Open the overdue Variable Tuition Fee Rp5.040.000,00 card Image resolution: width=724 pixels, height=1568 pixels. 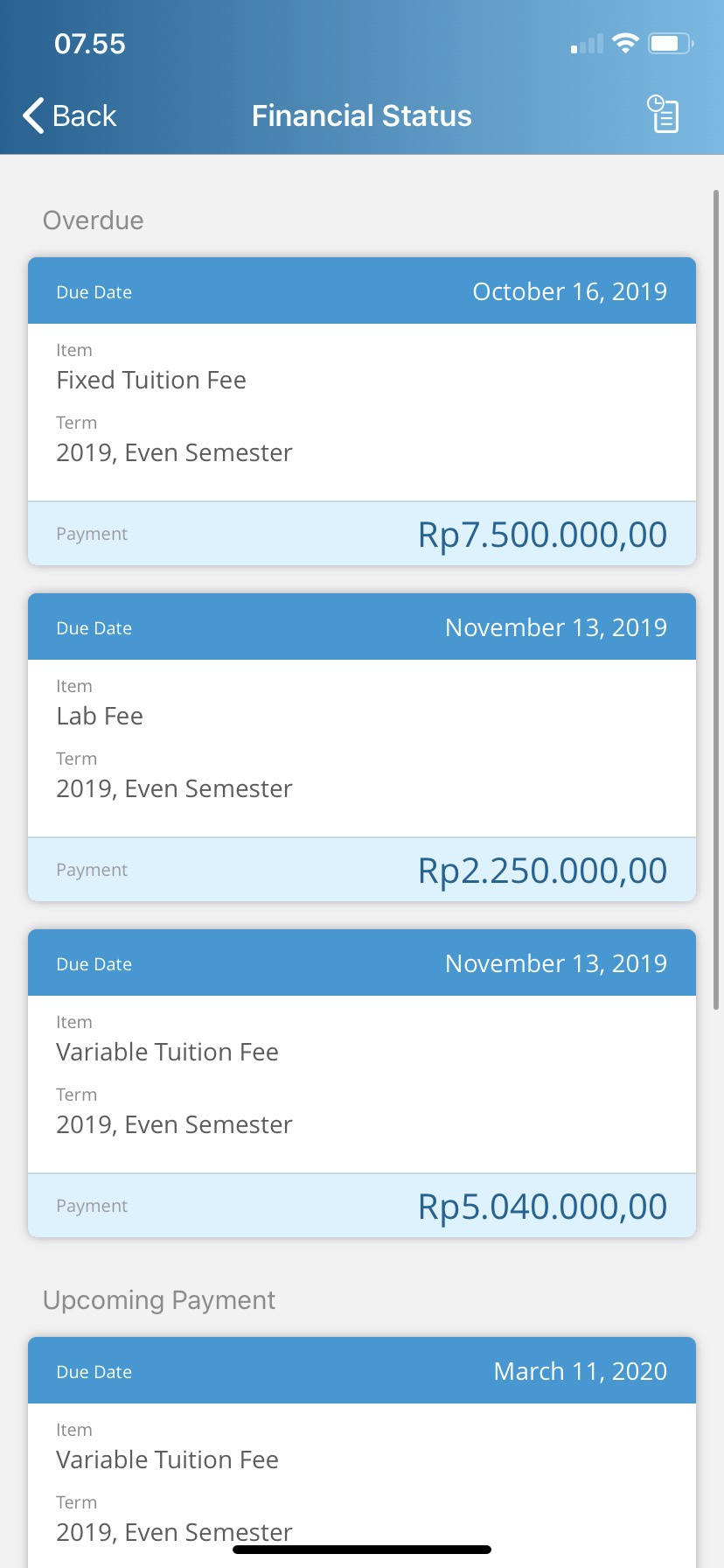[x=361, y=1083]
